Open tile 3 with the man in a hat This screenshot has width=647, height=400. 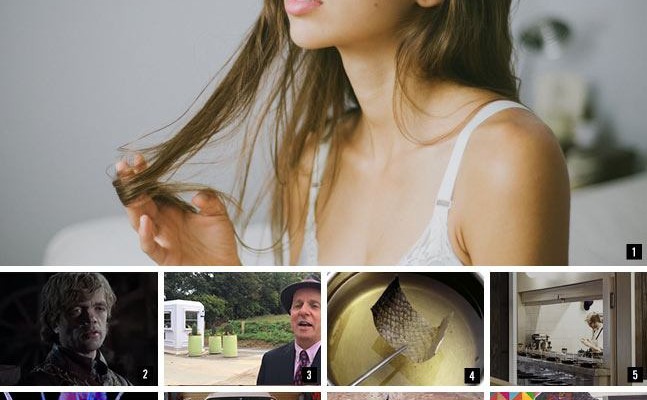pyautogui.click(x=242, y=329)
